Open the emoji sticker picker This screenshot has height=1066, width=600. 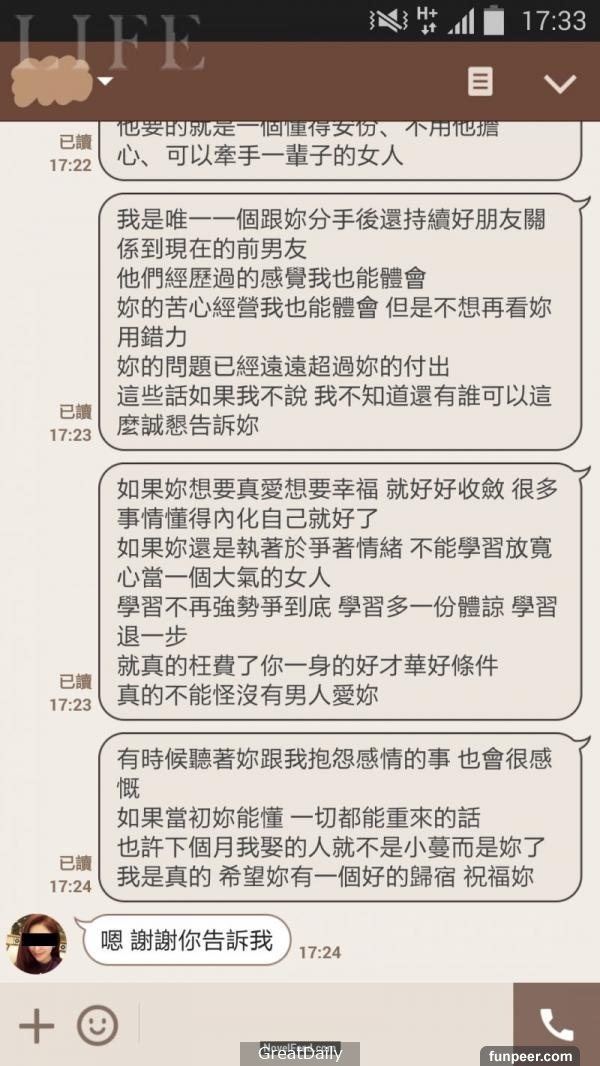[x=97, y=1025]
